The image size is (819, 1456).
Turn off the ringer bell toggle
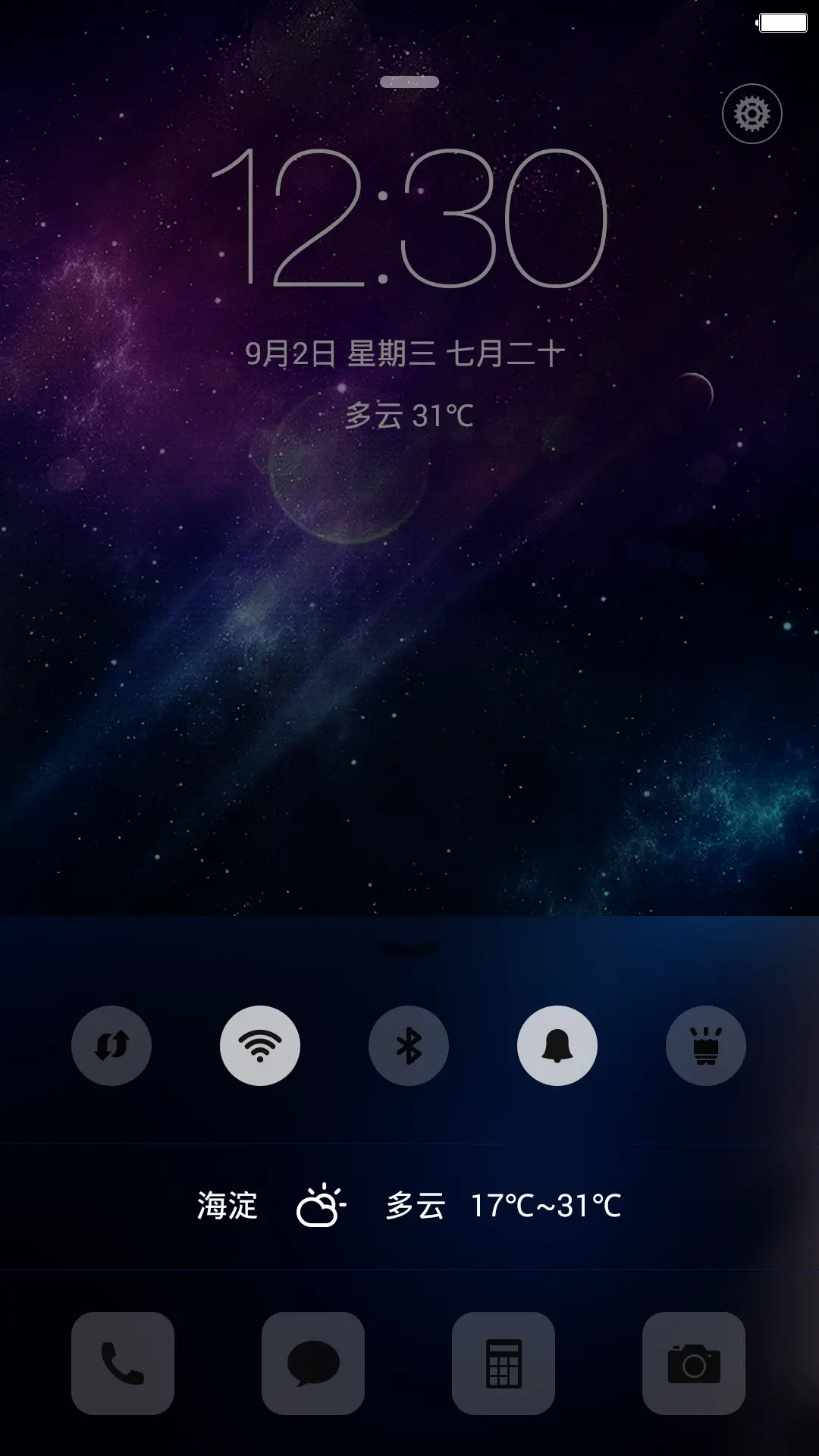[x=557, y=1044]
